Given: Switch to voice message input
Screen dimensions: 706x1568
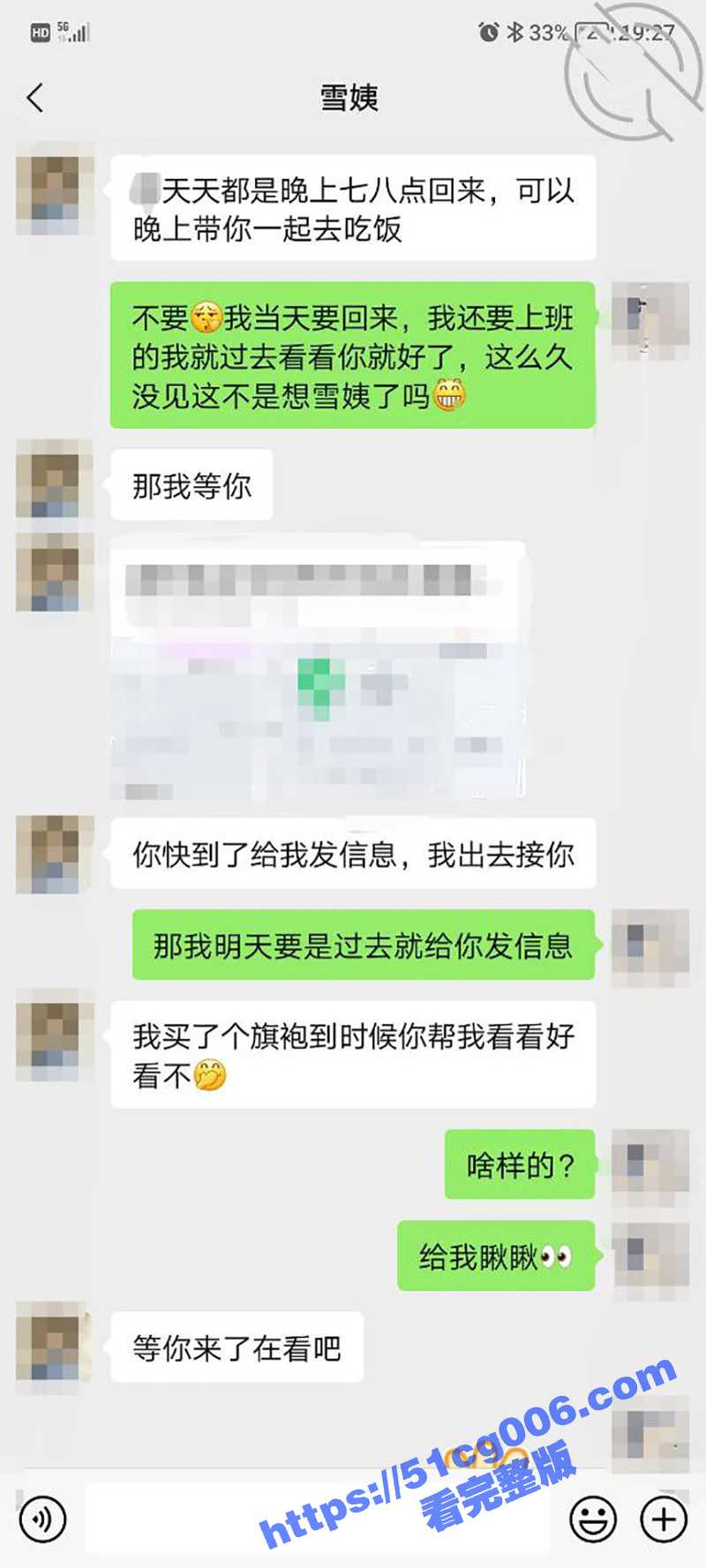Looking at the screenshot, I should pyautogui.click(x=41, y=1519).
